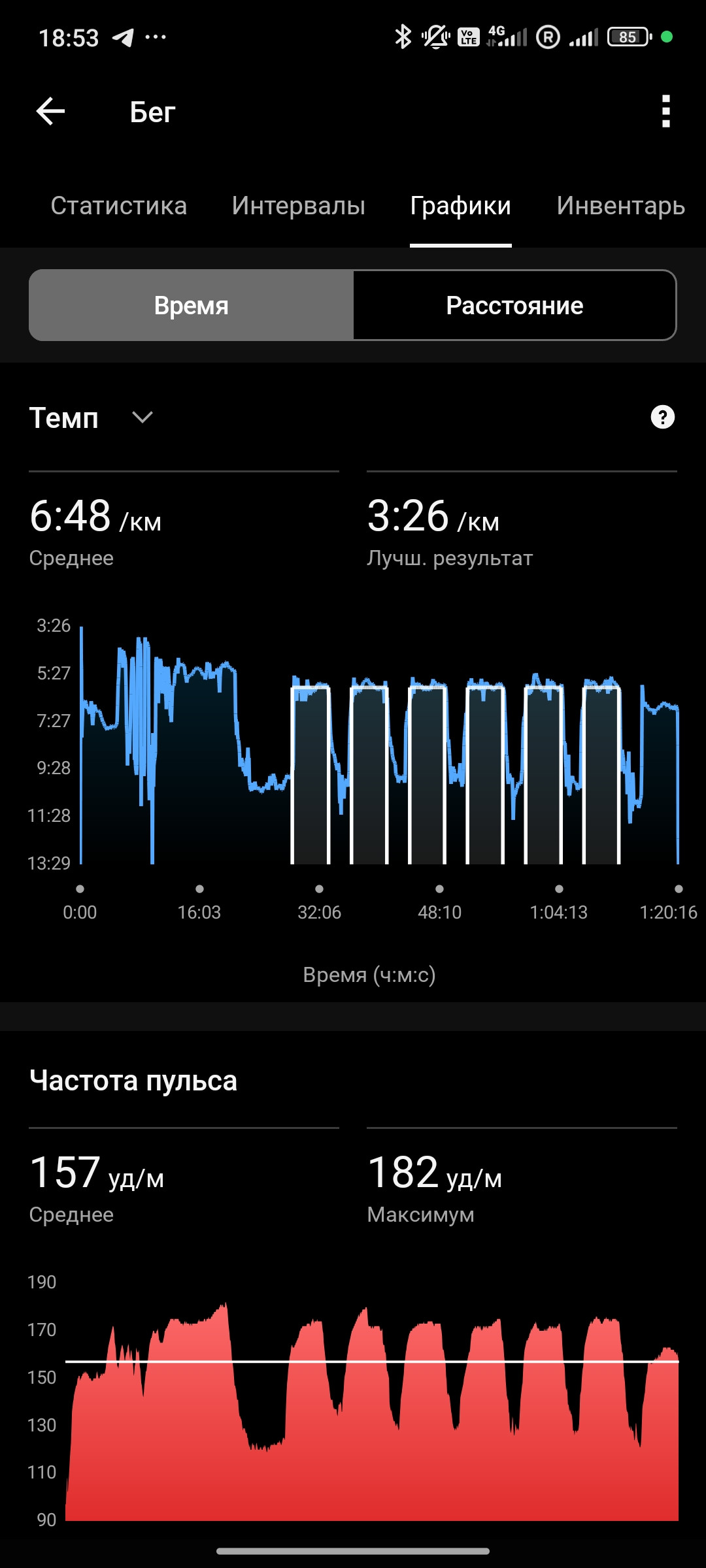Switch to the Интервалы tab
This screenshot has height=1568, width=706.
pyautogui.click(x=298, y=206)
